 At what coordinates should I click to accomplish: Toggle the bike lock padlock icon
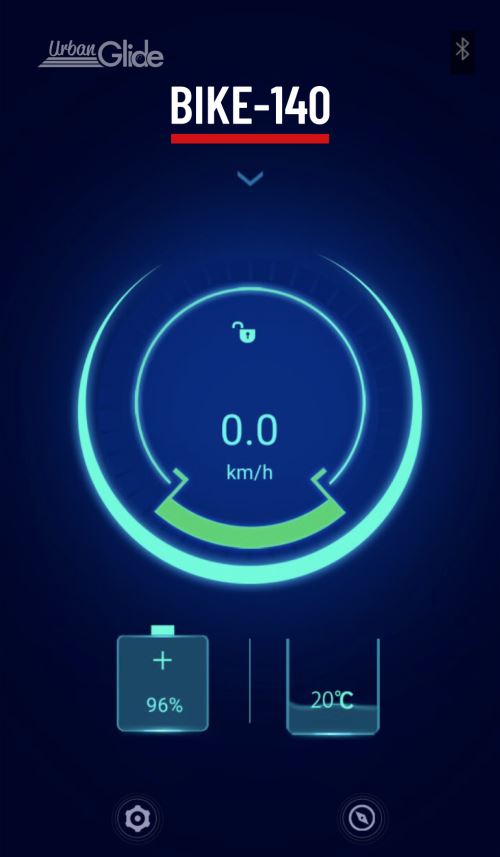[244, 332]
